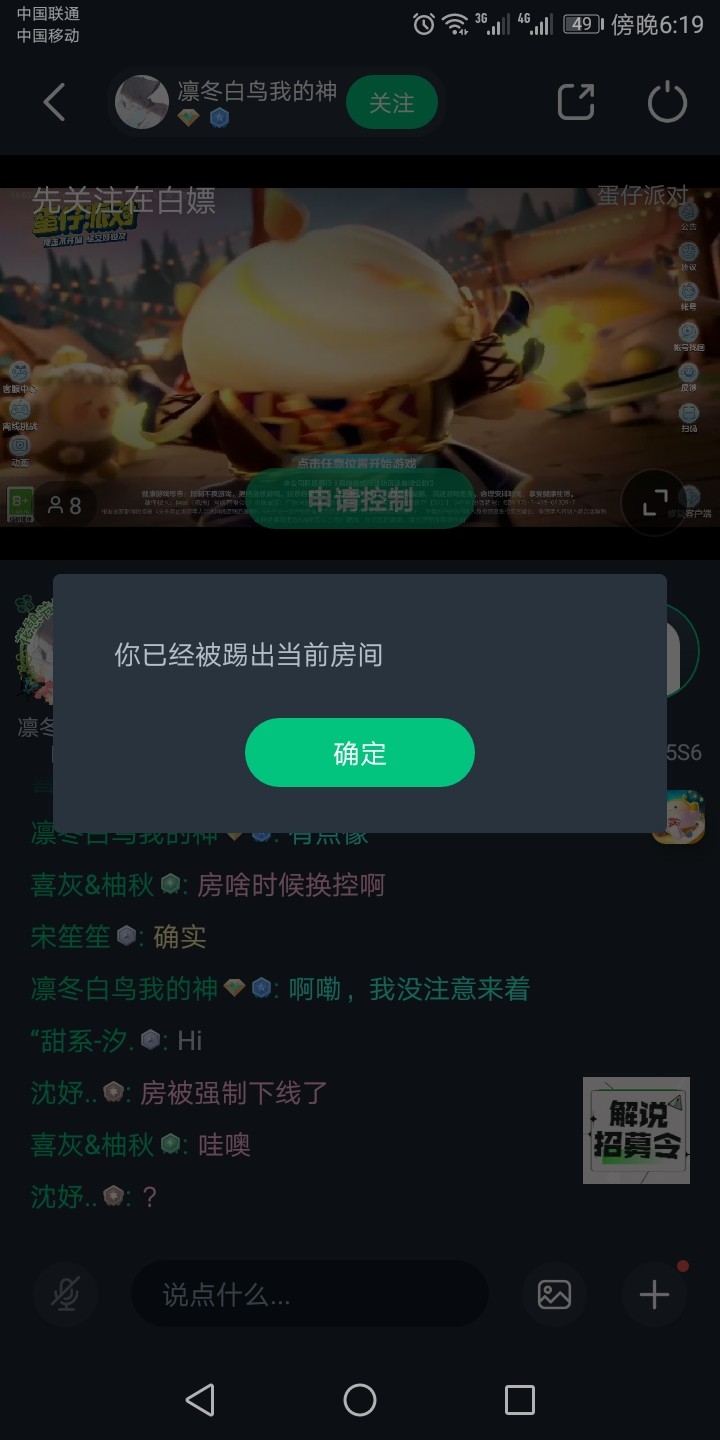Follow the host with 关注 button
Screen dimensions: 720x1440
click(x=391, y=103)
